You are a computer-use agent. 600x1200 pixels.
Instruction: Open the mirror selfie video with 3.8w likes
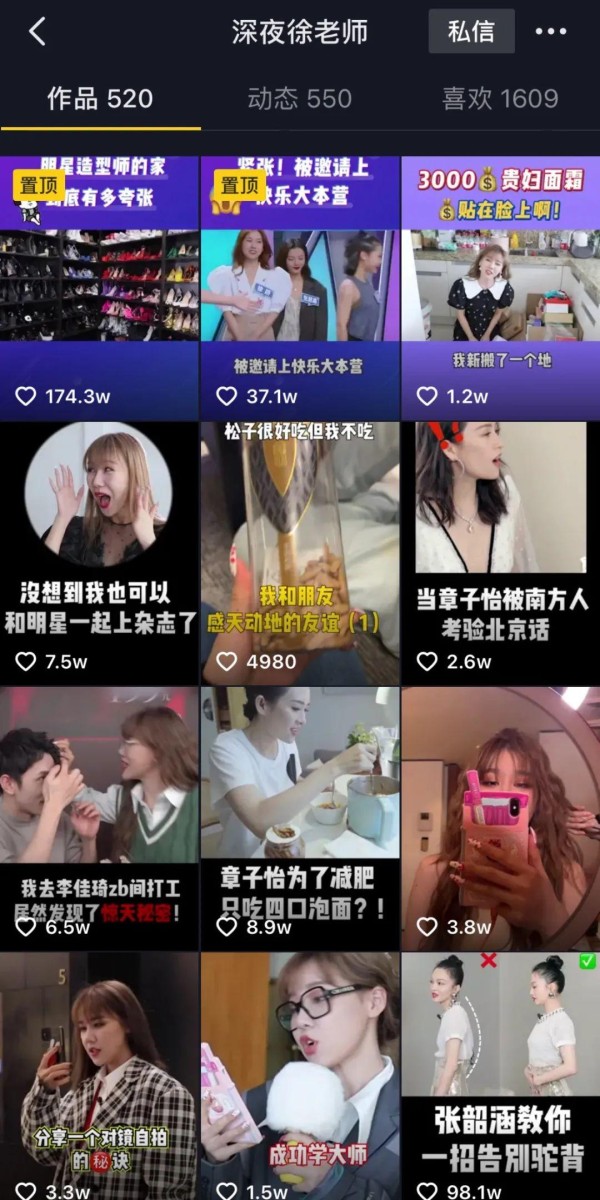[501, 818]
